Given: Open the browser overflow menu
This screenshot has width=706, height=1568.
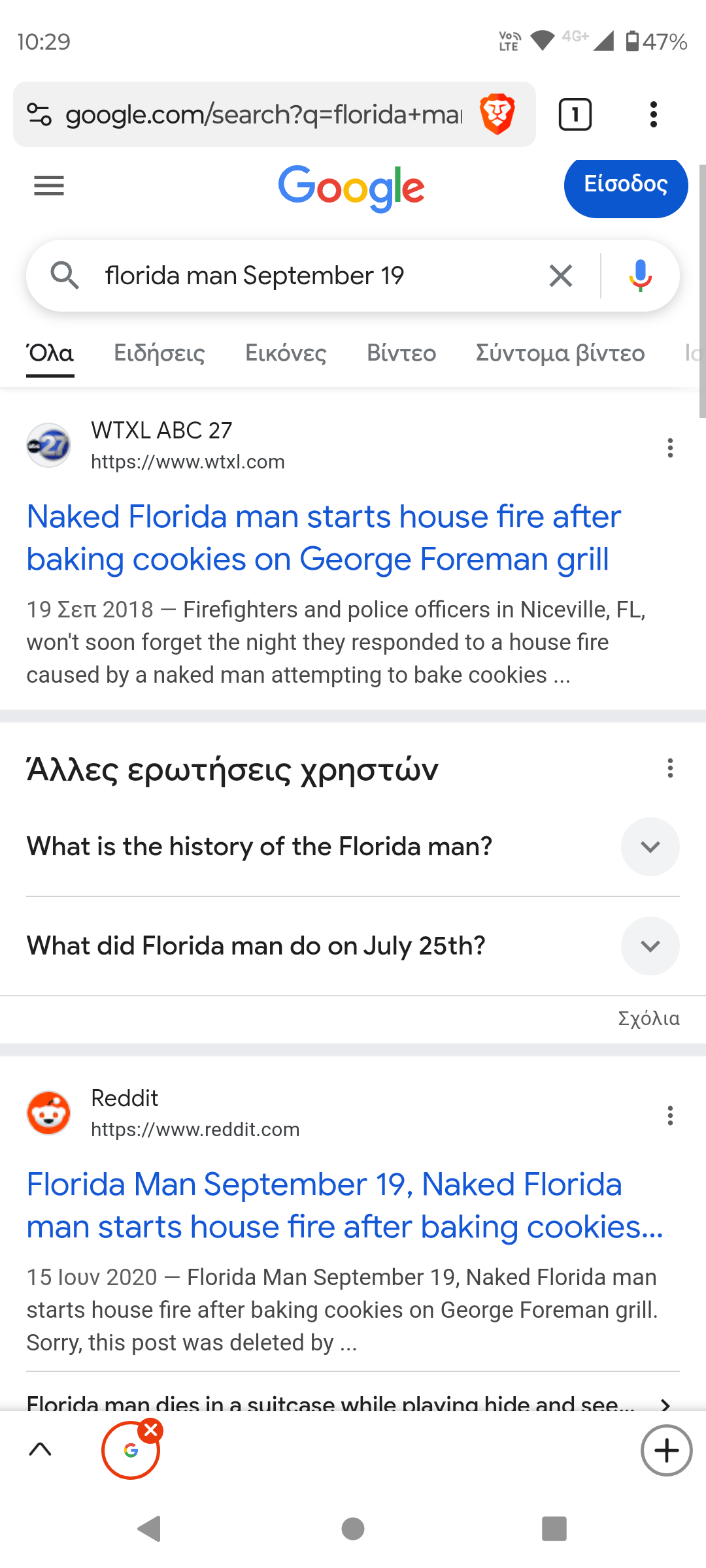Looking at the screenshot, I should (653, 114).
